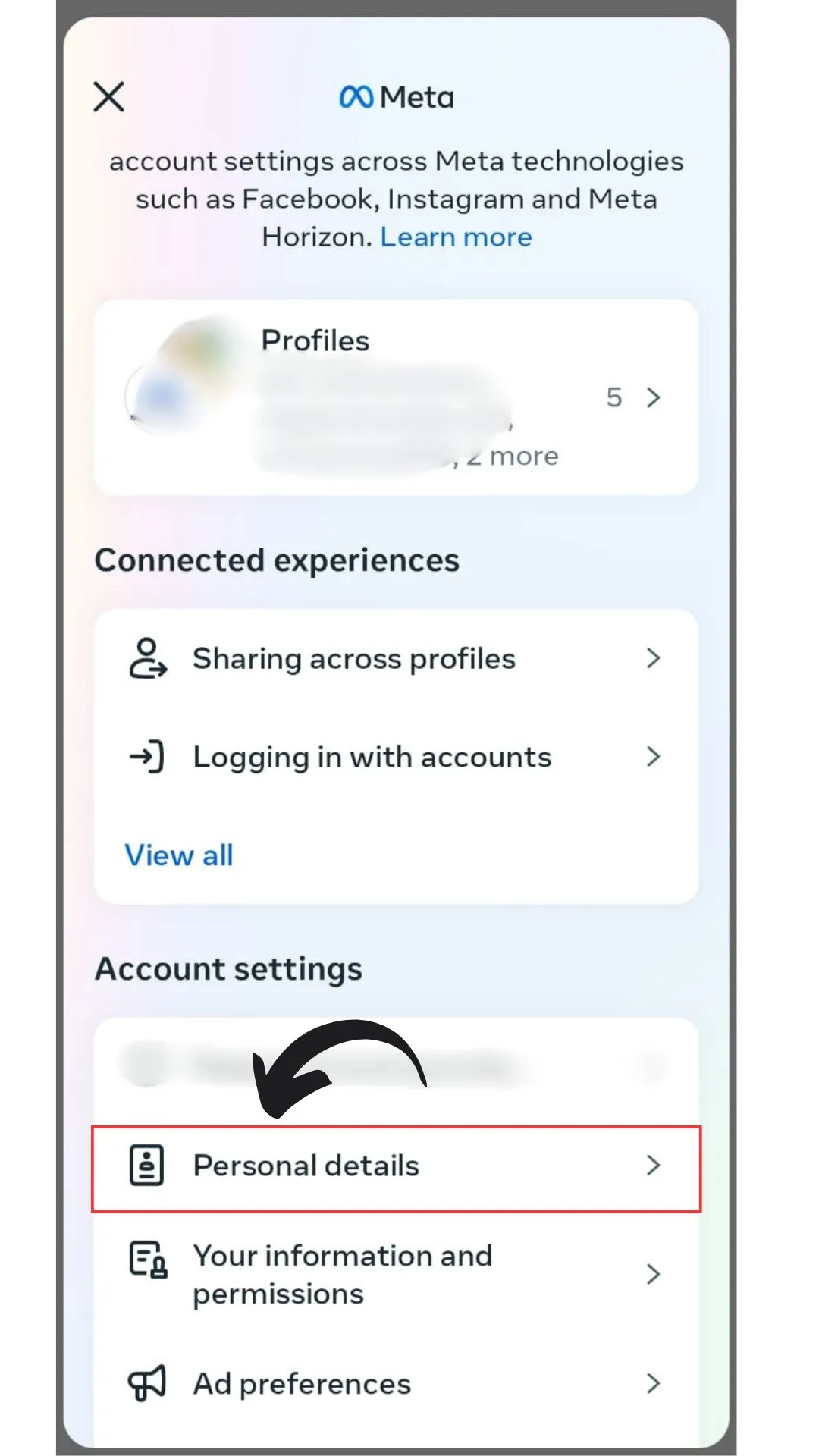Tap View all connected experiences
Viewport: 819px width, 1456px height.
pyautogui.click(x=179, y=856)
